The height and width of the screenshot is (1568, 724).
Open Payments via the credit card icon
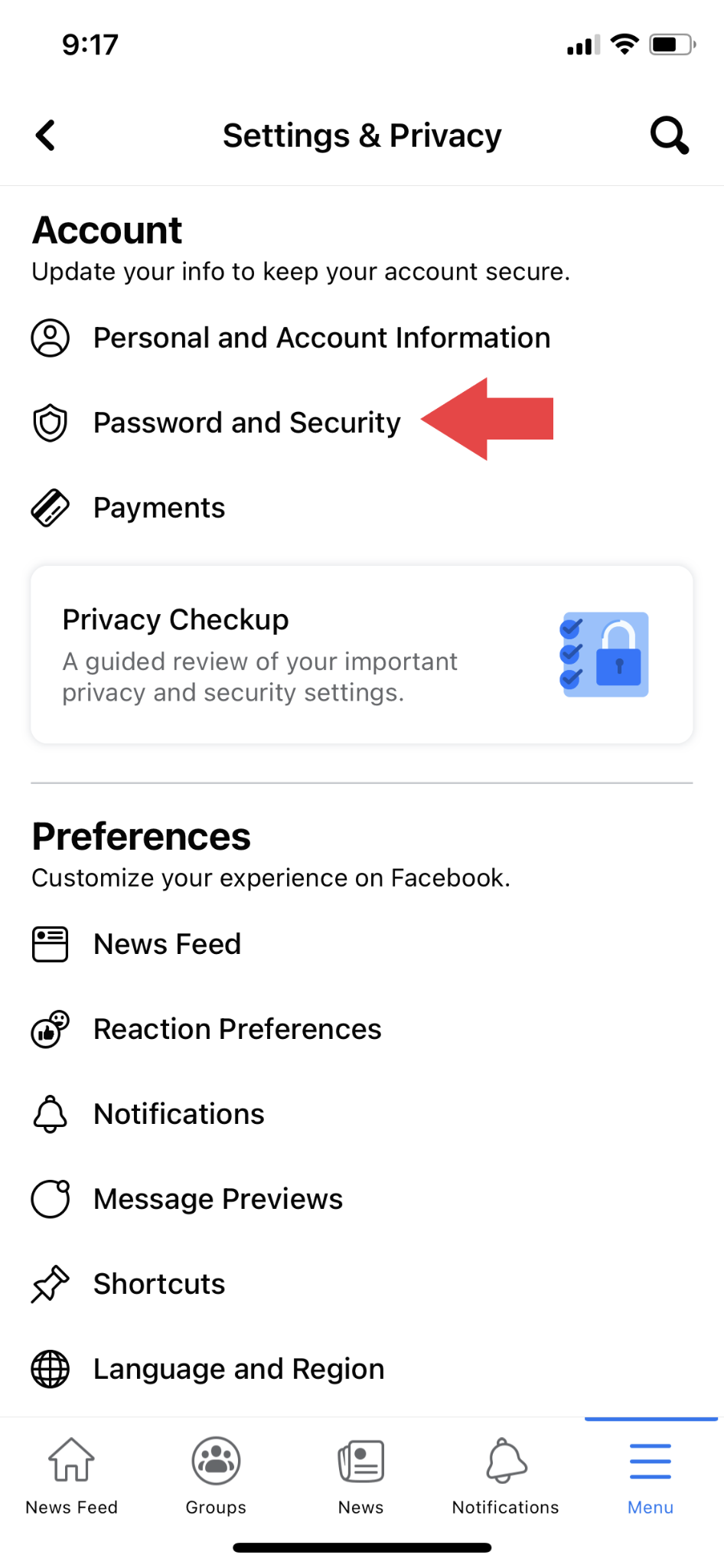[x=50, y=506]
